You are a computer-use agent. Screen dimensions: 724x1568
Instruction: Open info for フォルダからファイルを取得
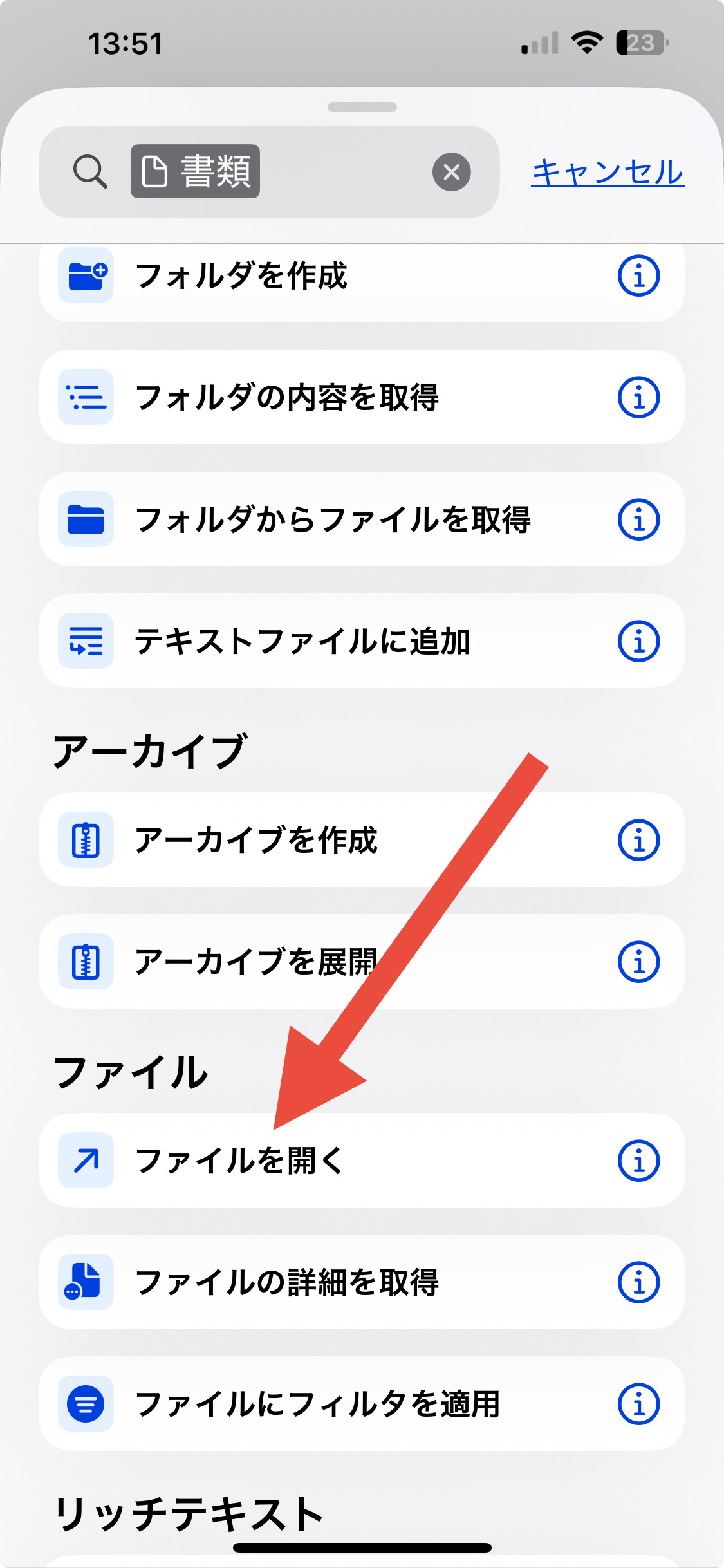(638, 519)
